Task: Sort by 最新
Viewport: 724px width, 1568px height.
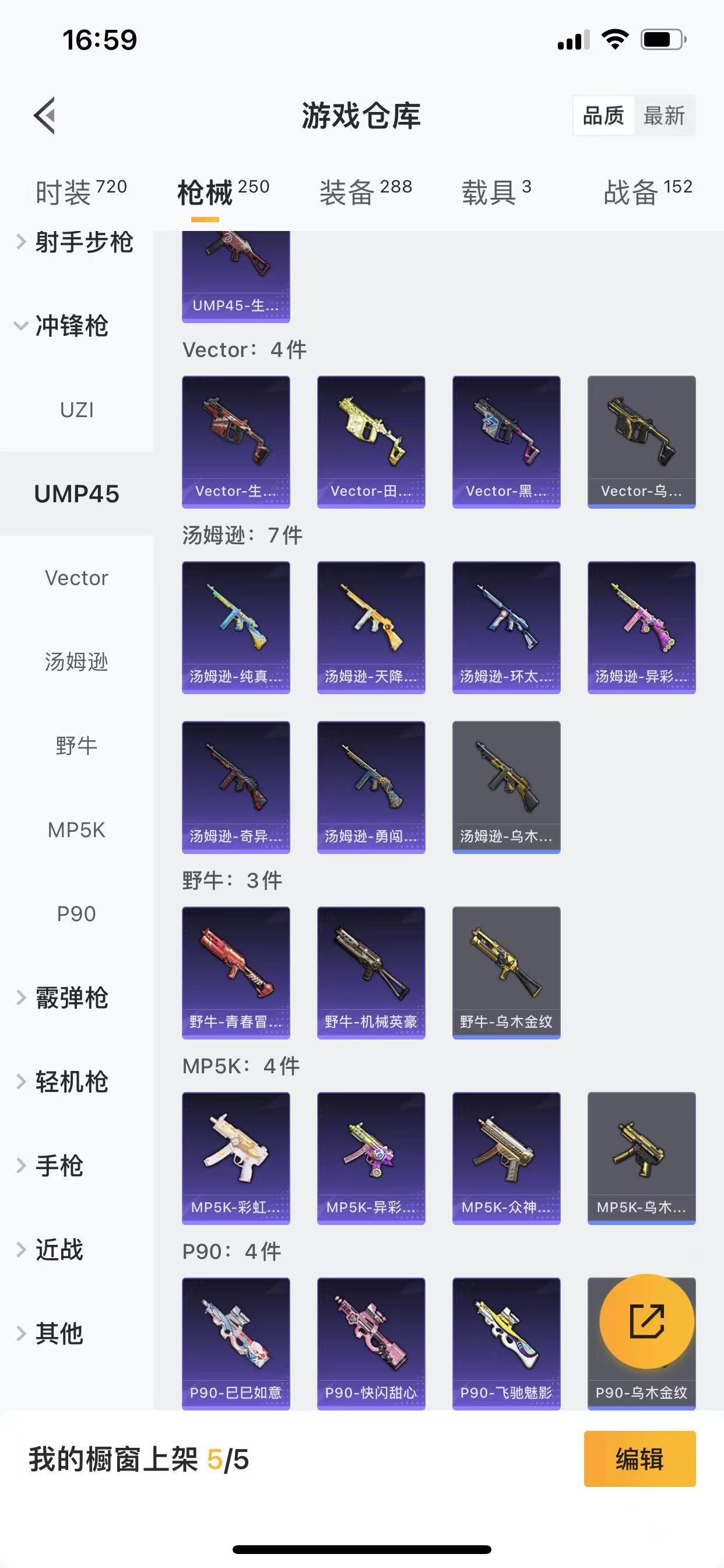Action: pyautogui.click(x=664, y=115)
